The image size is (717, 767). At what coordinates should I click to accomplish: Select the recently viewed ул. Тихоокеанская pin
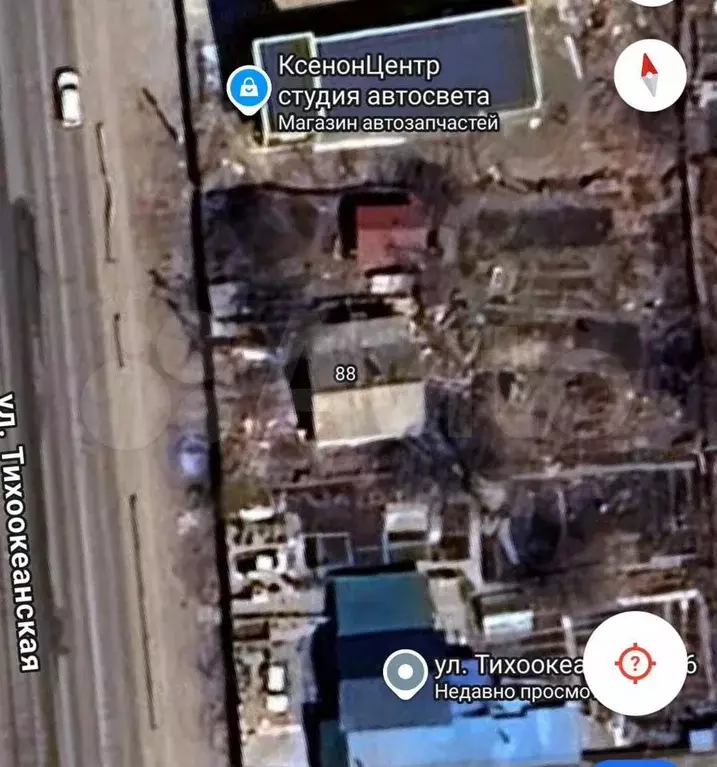pyautogui.click(x=405, y=673)
